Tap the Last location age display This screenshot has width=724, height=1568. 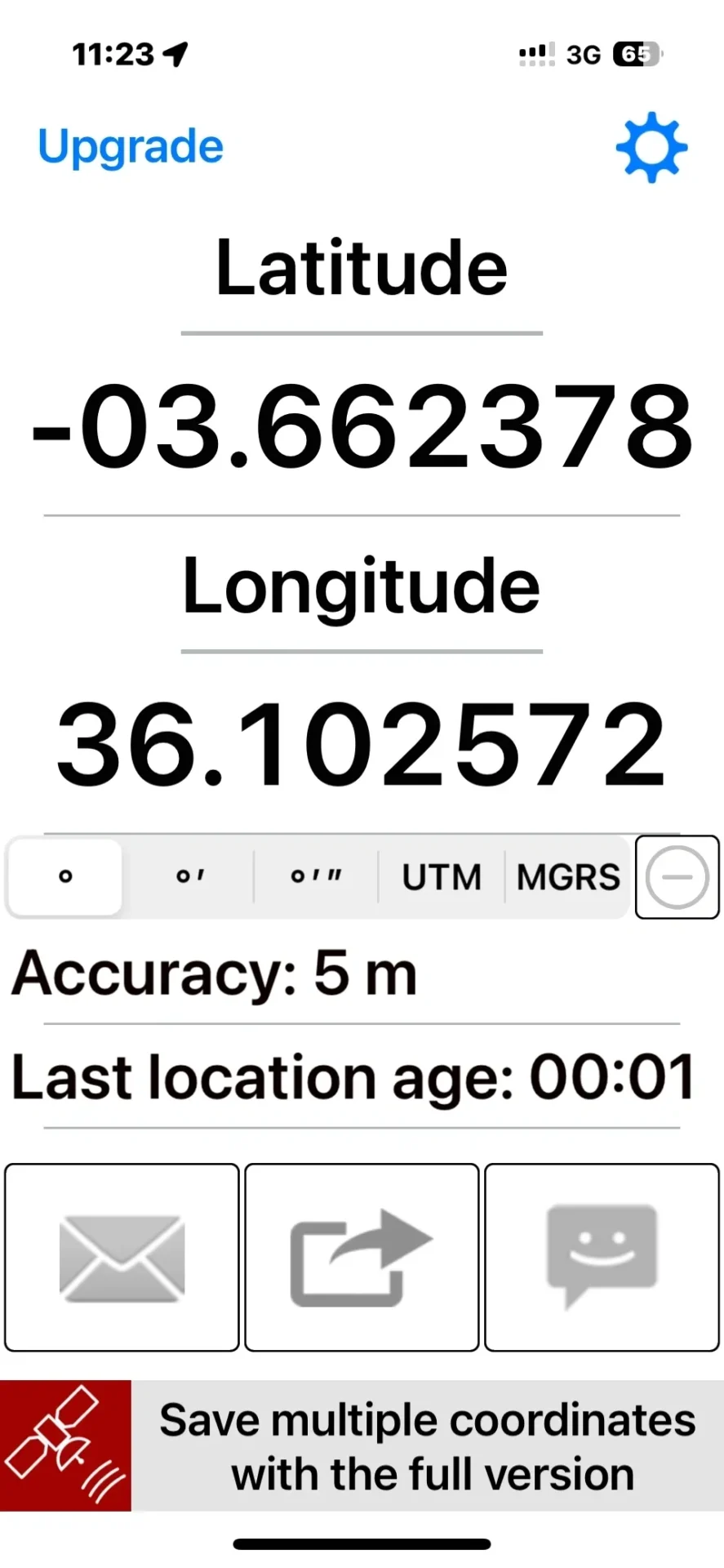353,1076
